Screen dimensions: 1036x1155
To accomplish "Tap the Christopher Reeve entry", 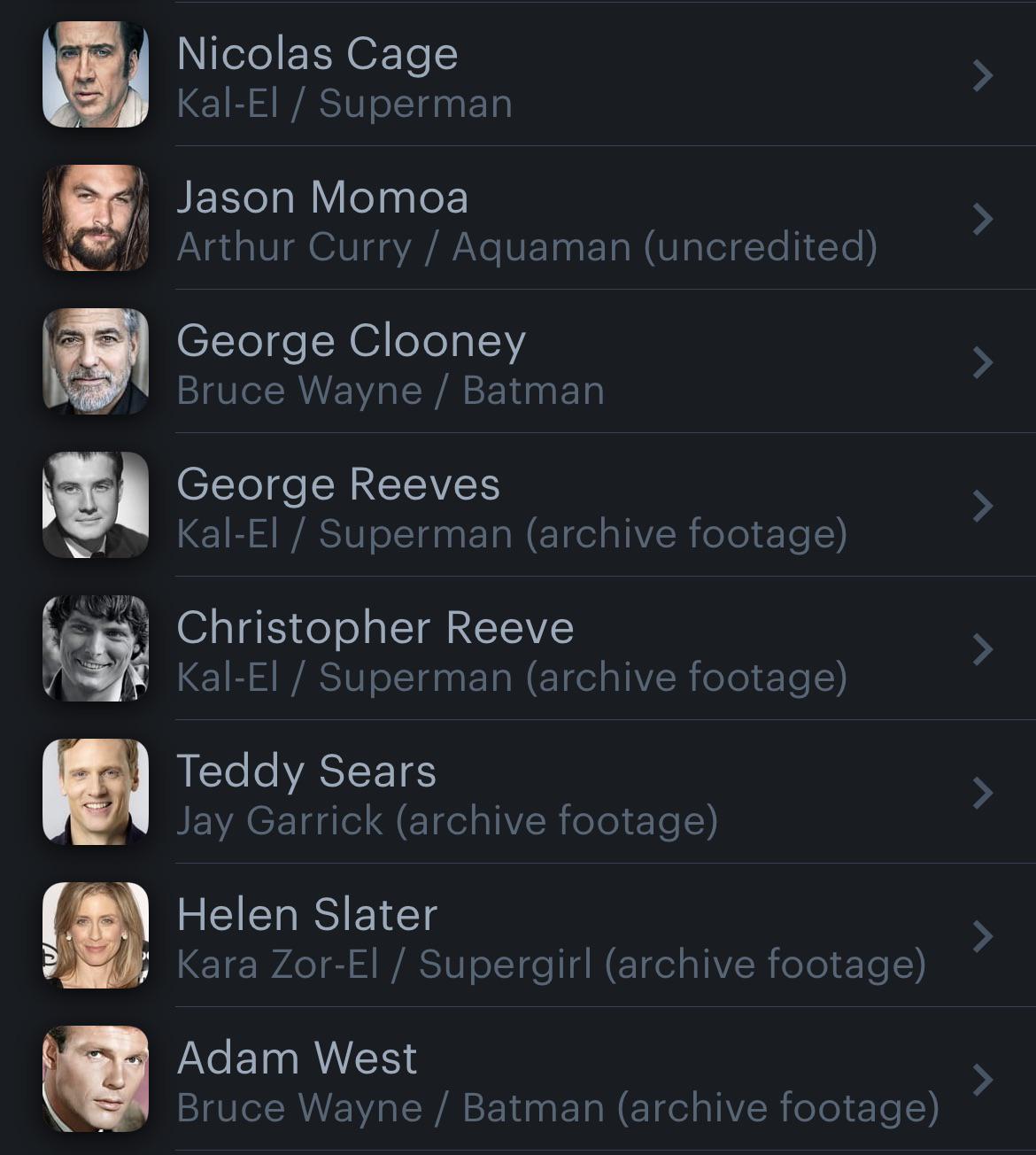I will 518,650.
